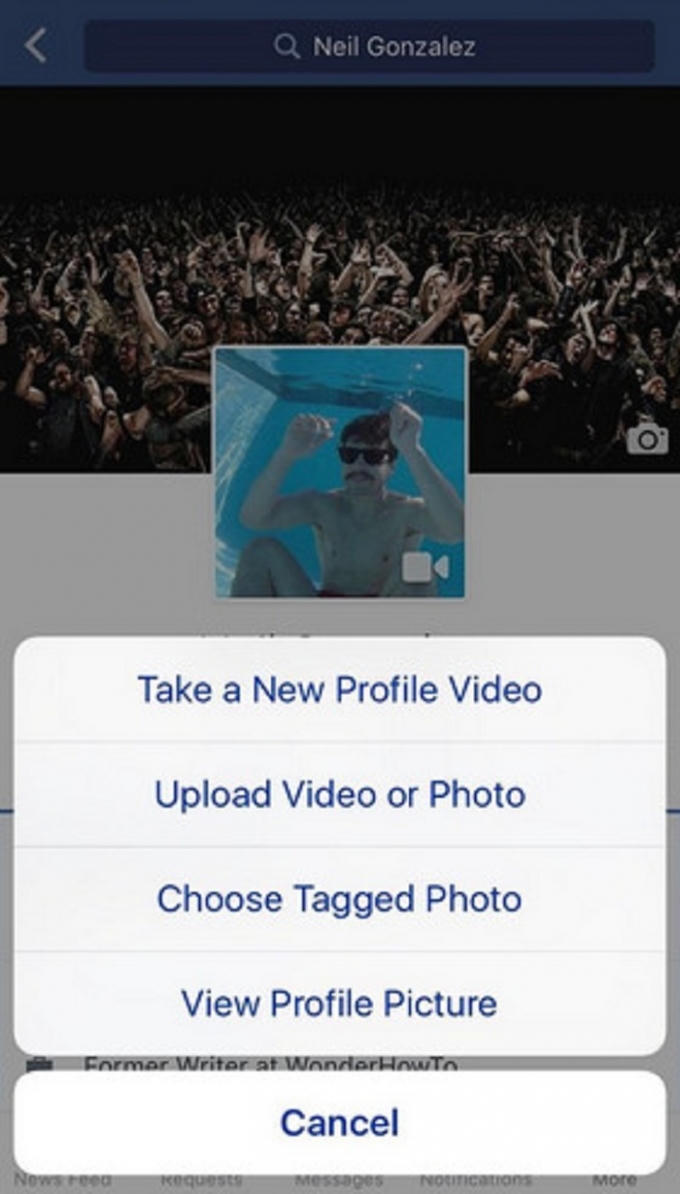Tap the profile video thumbnail
Screen dimensions: 680x1194
[340, 472]
